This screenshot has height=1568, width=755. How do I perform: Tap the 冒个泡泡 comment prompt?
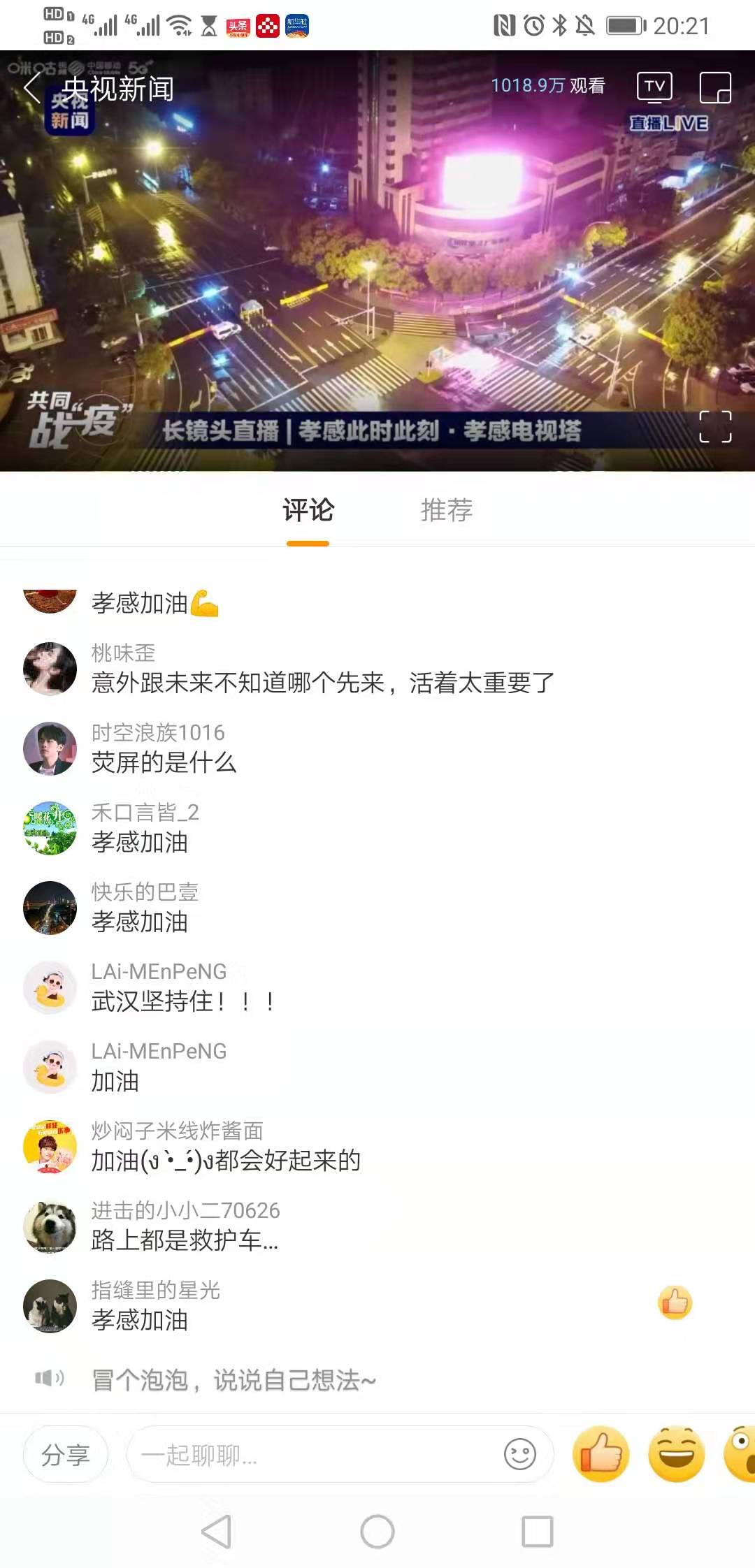(234, 1380)
